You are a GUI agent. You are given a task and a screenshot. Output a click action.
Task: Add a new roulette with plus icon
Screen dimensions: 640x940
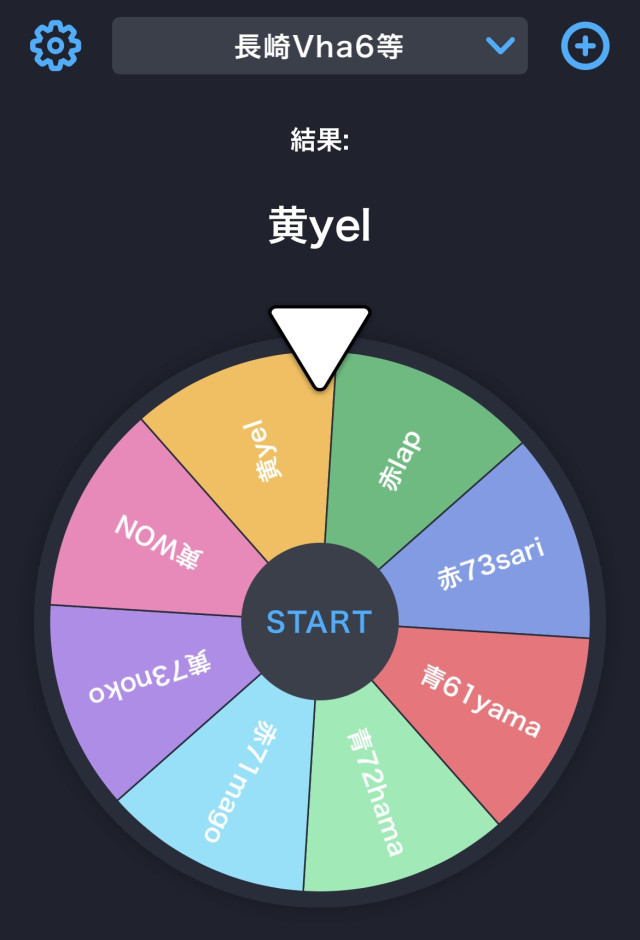585,46
